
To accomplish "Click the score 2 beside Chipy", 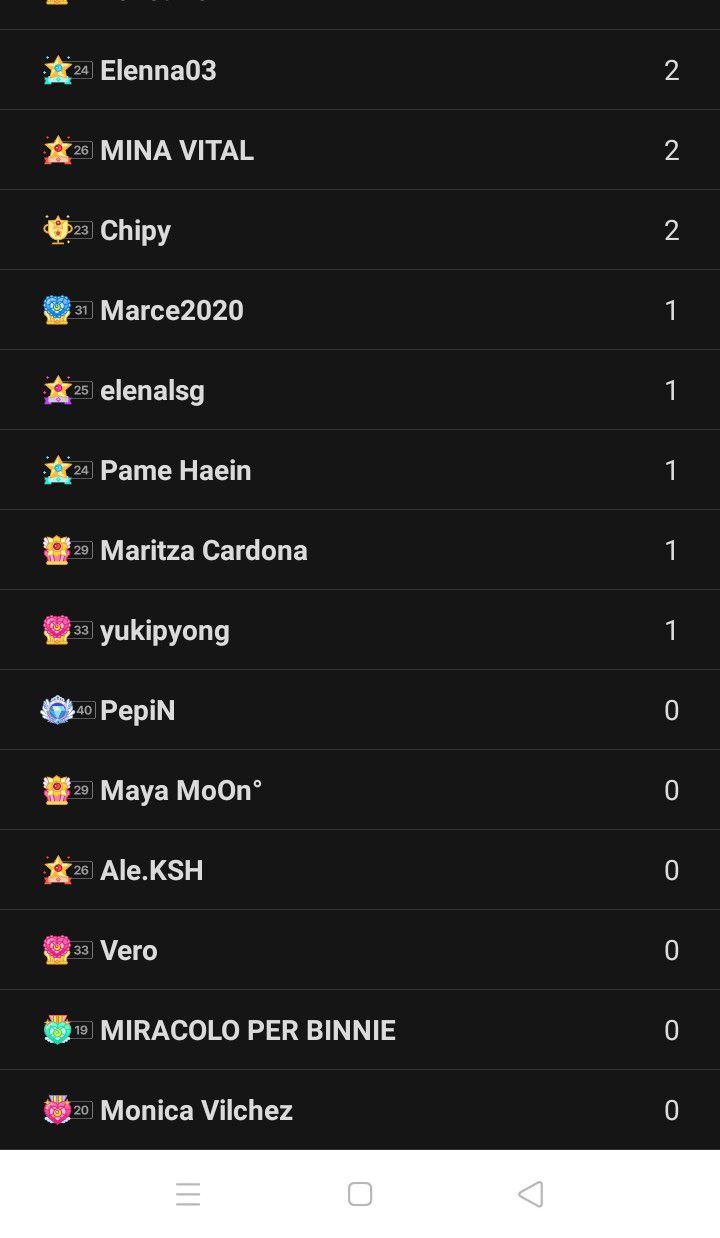I will coord(671,230).
